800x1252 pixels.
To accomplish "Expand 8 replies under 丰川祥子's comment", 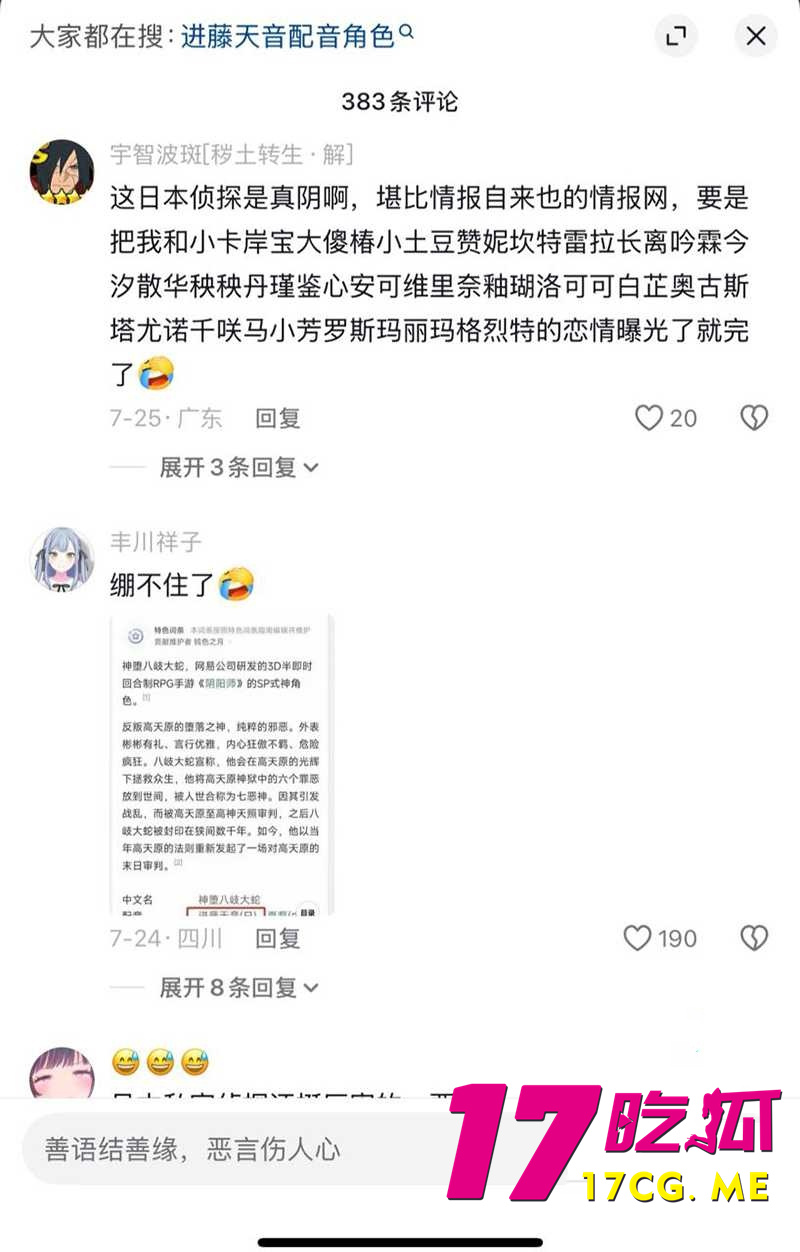I will [x=239, y=988].
